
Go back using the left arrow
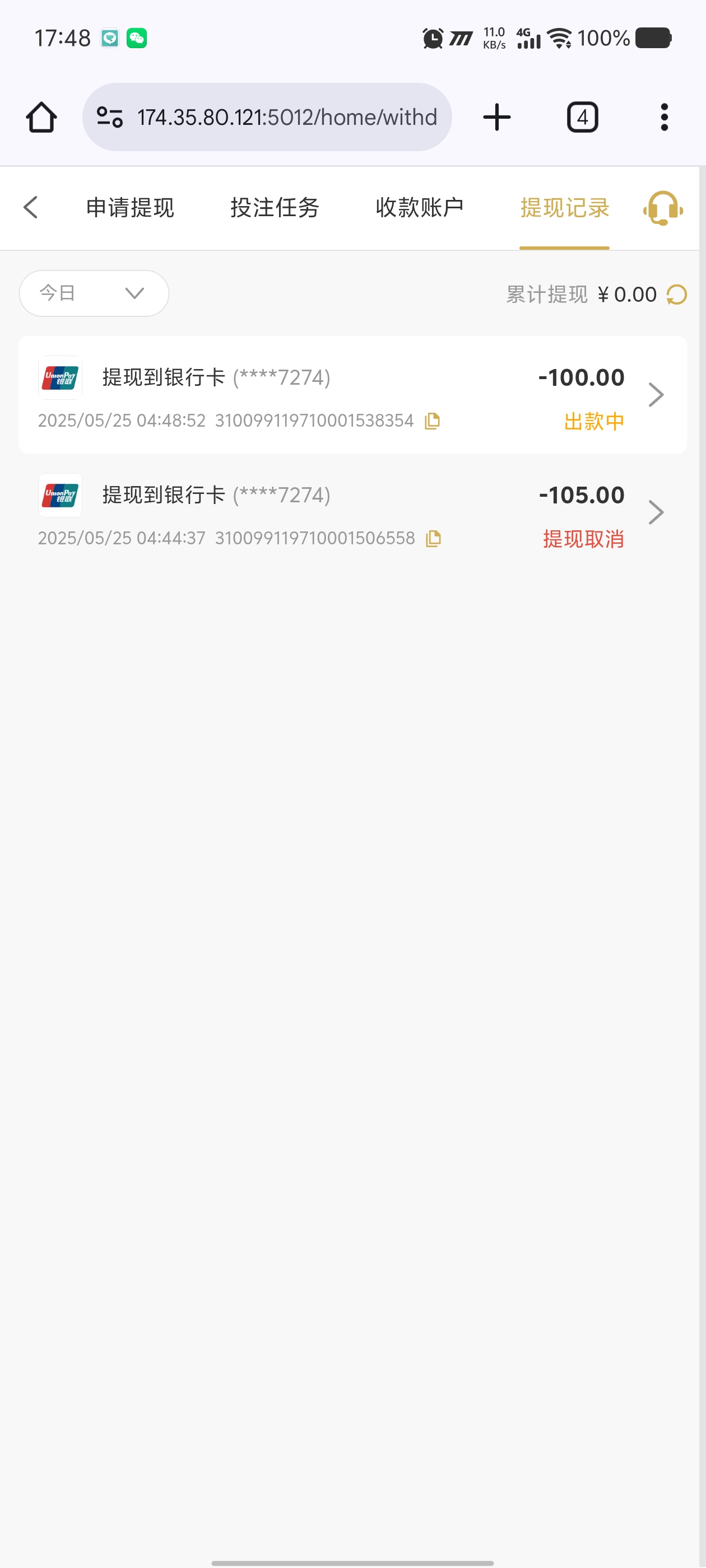coord(31,208)
